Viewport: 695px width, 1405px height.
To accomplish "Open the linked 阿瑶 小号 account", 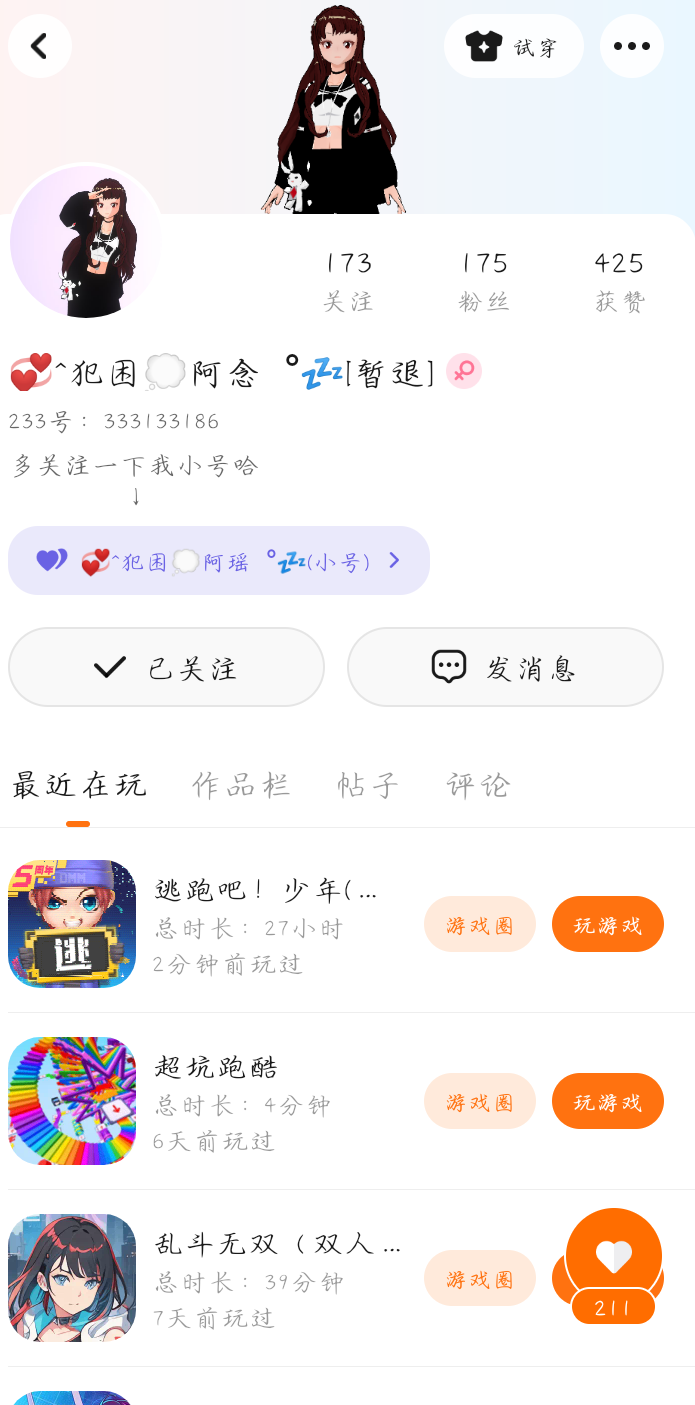I will point(218,561).
